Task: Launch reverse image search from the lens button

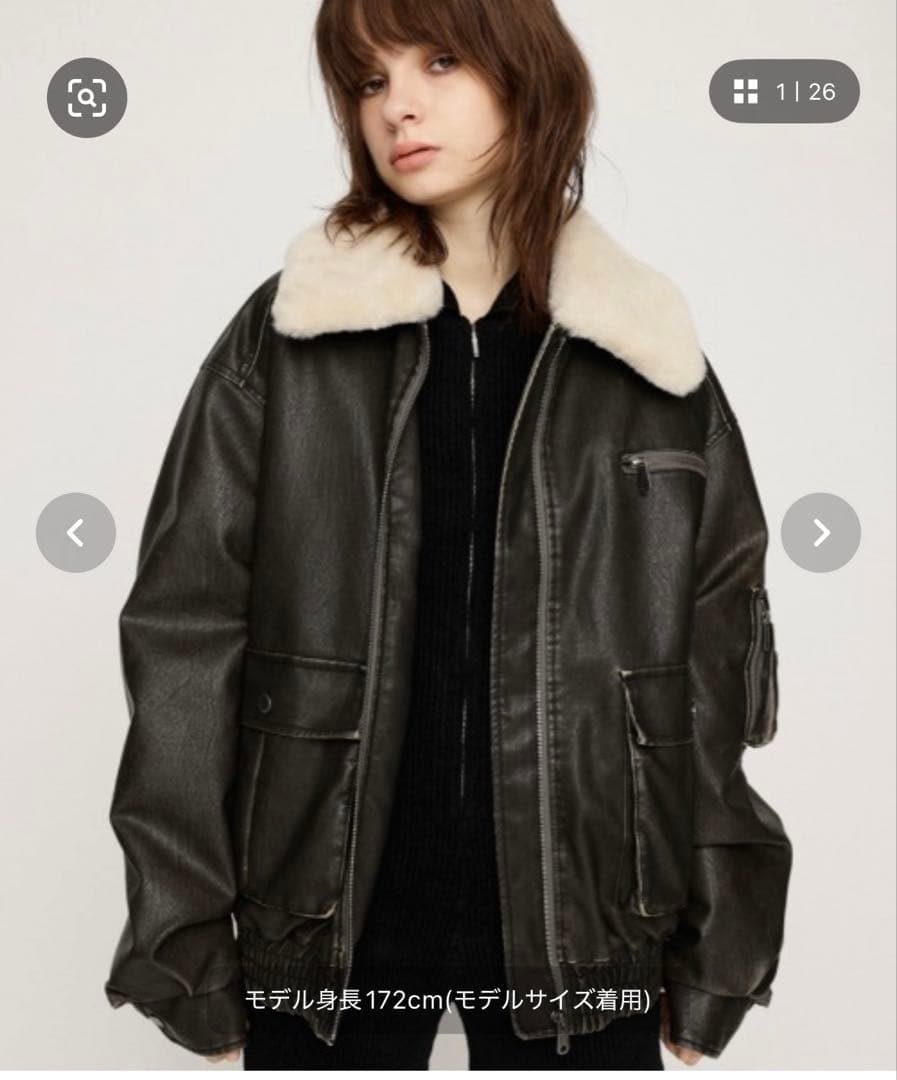Action: pos(89,99)
